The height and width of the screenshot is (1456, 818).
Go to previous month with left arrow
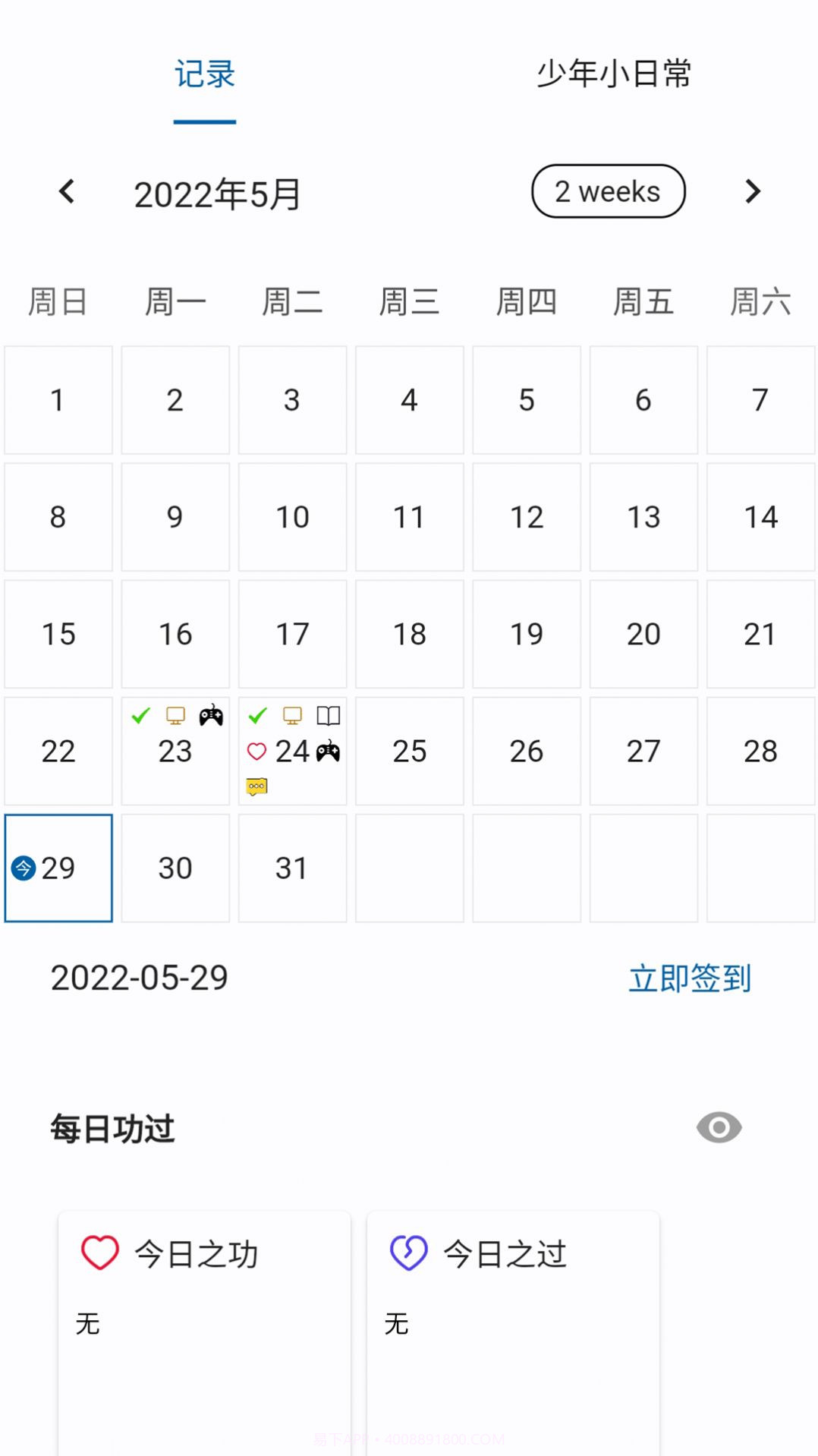[67, 191]
